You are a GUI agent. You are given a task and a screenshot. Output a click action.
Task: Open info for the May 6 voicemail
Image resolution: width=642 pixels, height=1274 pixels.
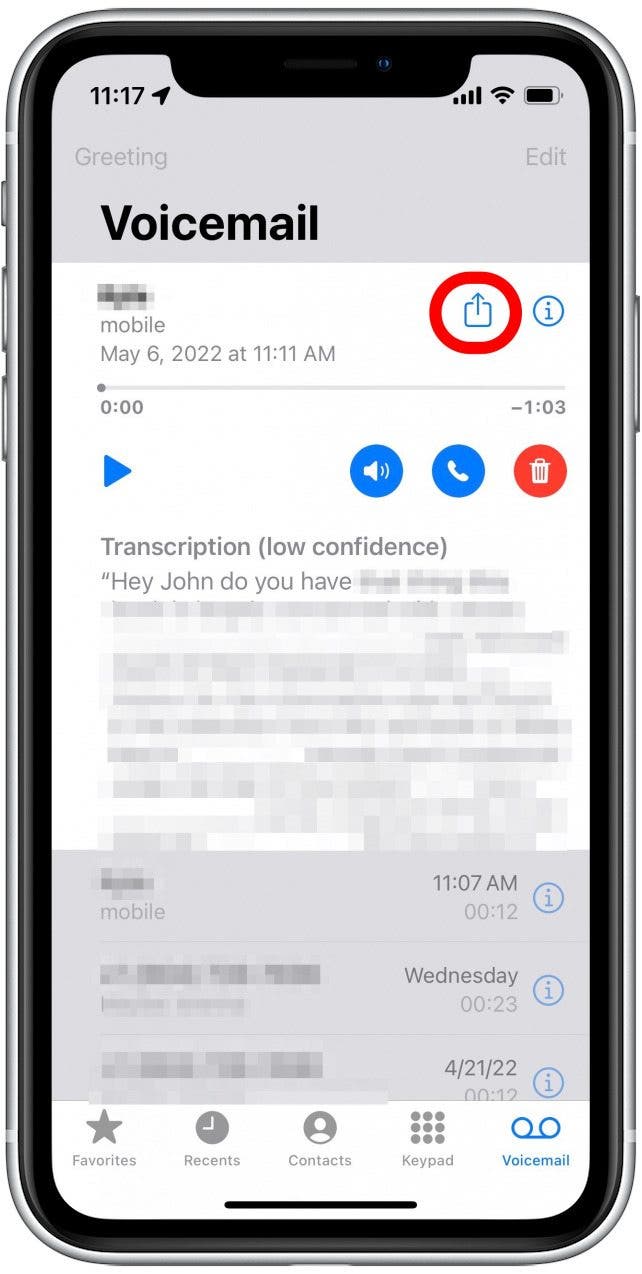[548, 312]
